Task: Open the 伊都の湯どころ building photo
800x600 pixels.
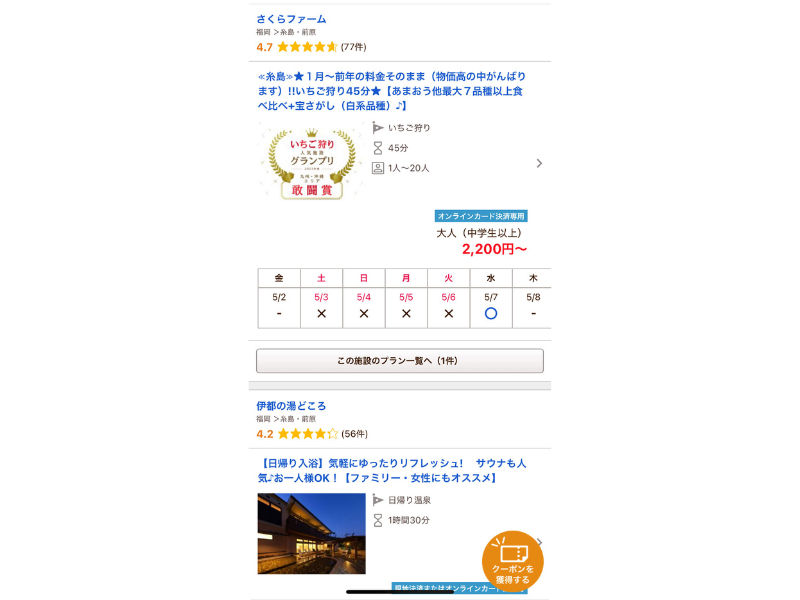Action: tap(311, 533)
